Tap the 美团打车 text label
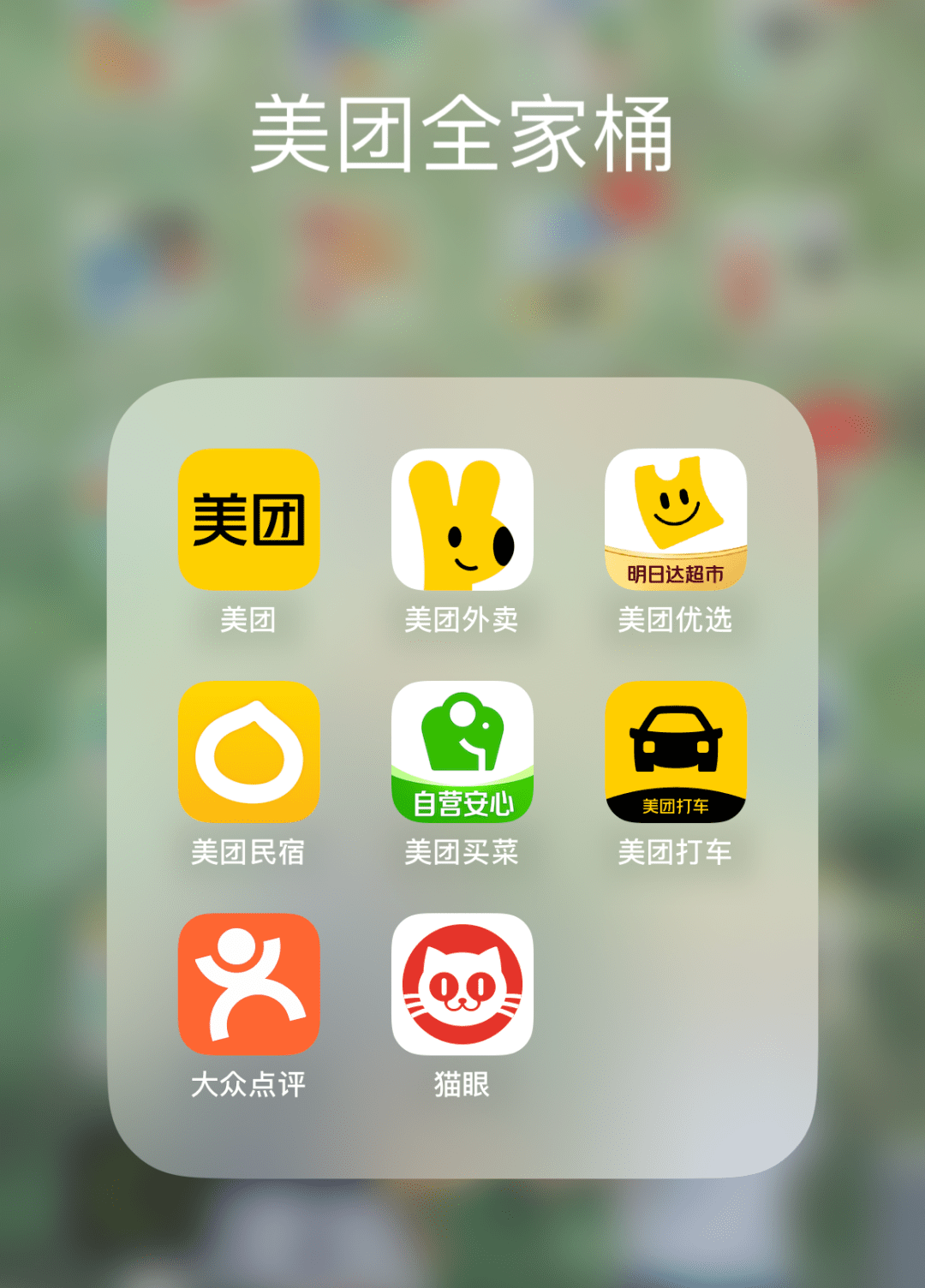This screenshot has height=1288, width=925. click(x=677, y=850)
